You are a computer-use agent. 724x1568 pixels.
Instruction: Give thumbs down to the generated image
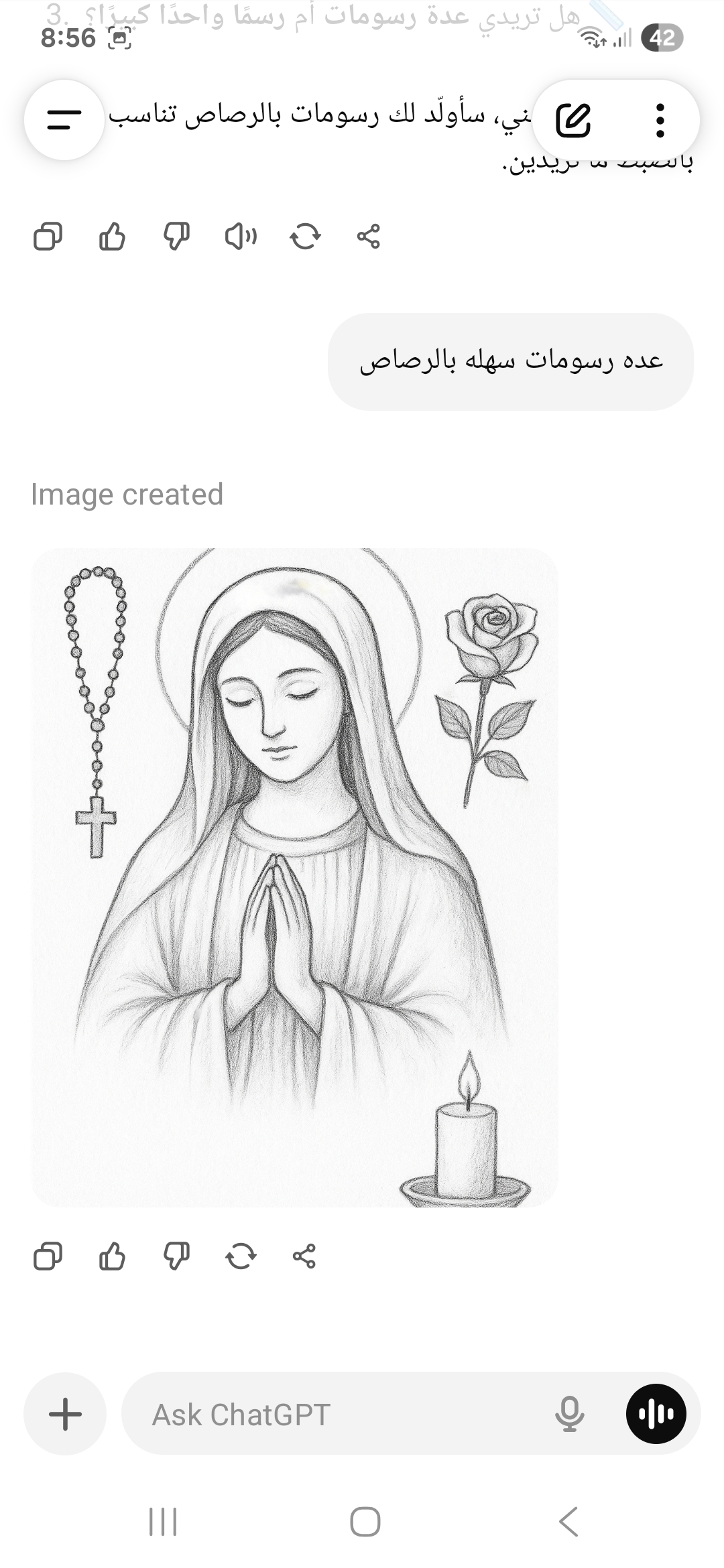click(x=176, y=1256)
